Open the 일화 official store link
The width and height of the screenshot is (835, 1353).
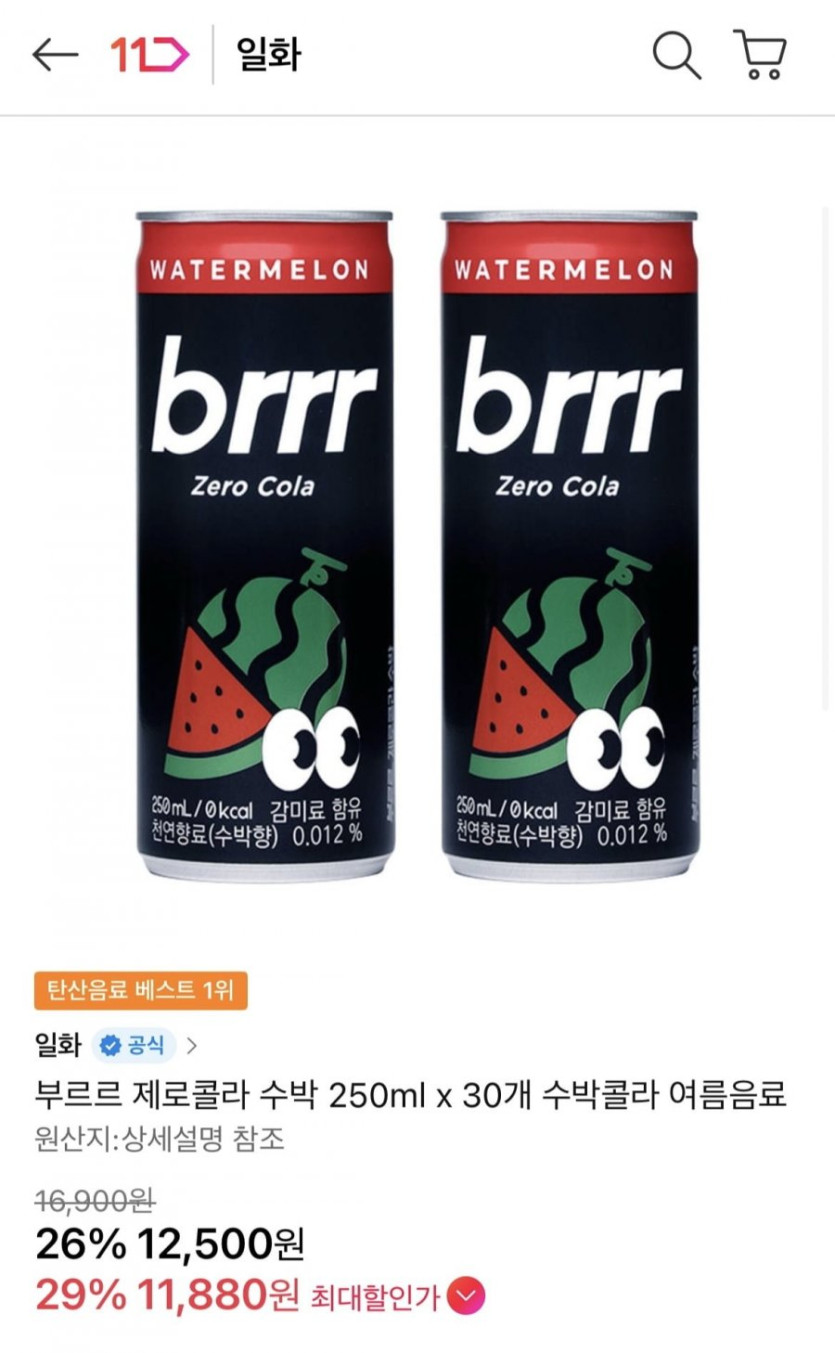pyautogui.click(x=116, y=1046)
